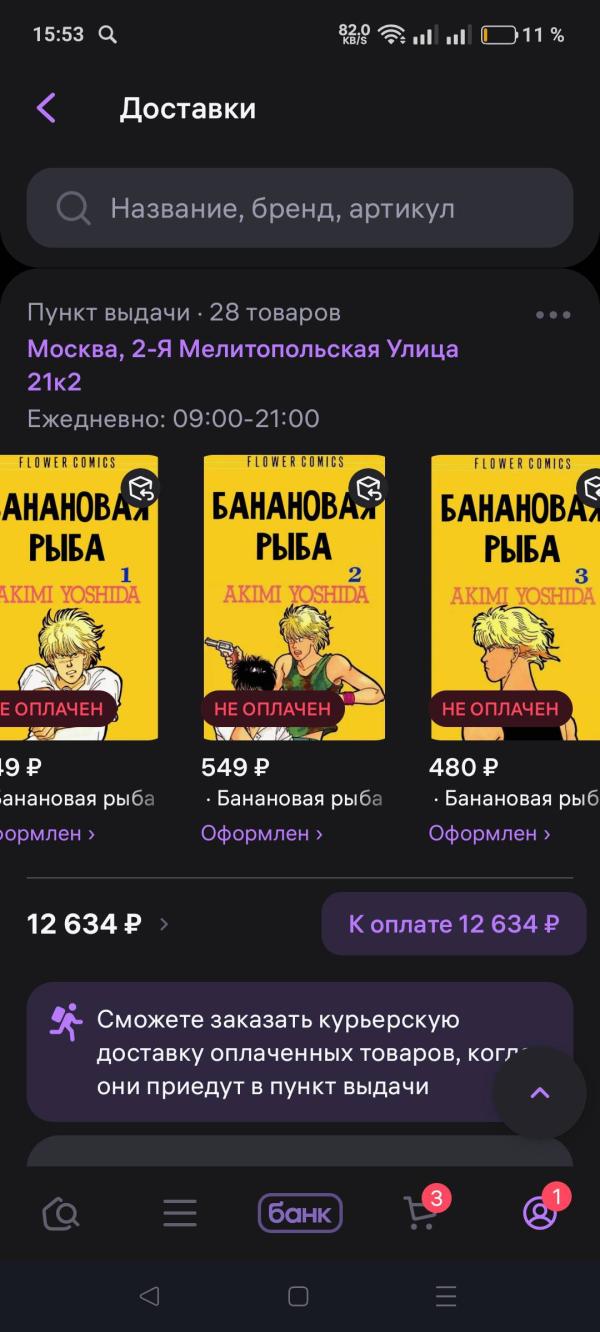Jump back to top with the up arrow
The image size is (600, 1332).
[x=540, y=1093]
